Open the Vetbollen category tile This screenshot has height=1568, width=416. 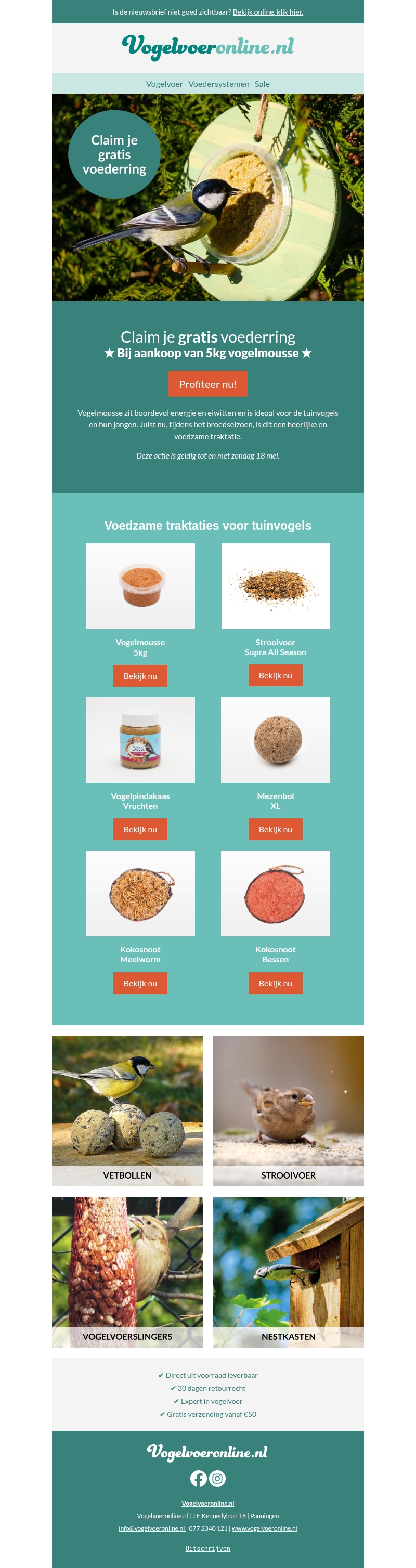[127, 1110]
